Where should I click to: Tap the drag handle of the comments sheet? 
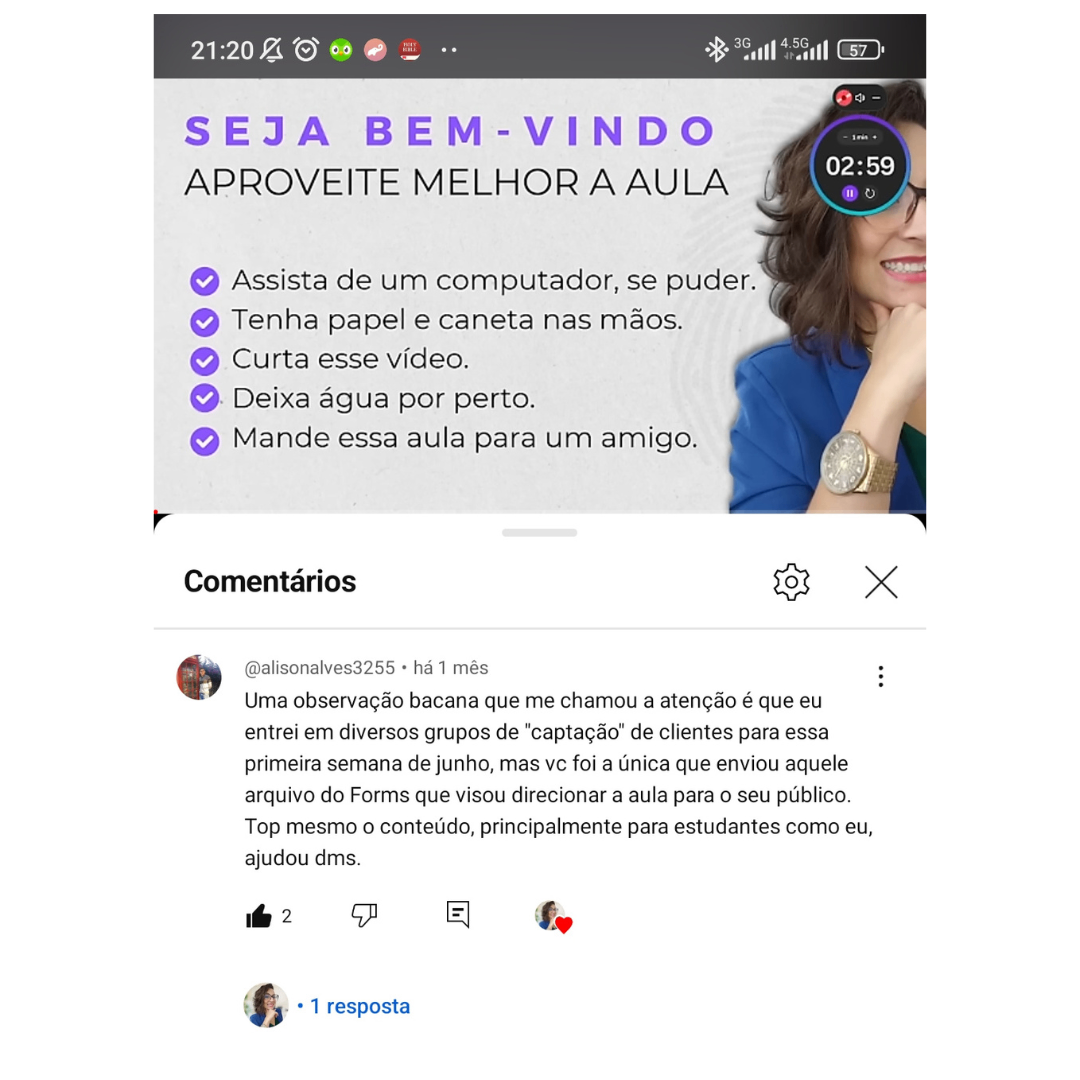click(x=539, y=533)
